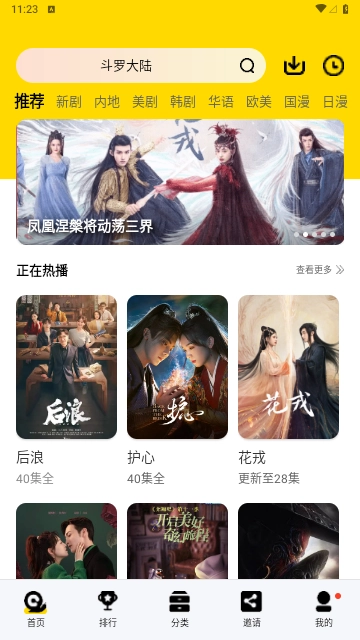
Task: Open the 邀请 tab
Action: tap(252, 609)
